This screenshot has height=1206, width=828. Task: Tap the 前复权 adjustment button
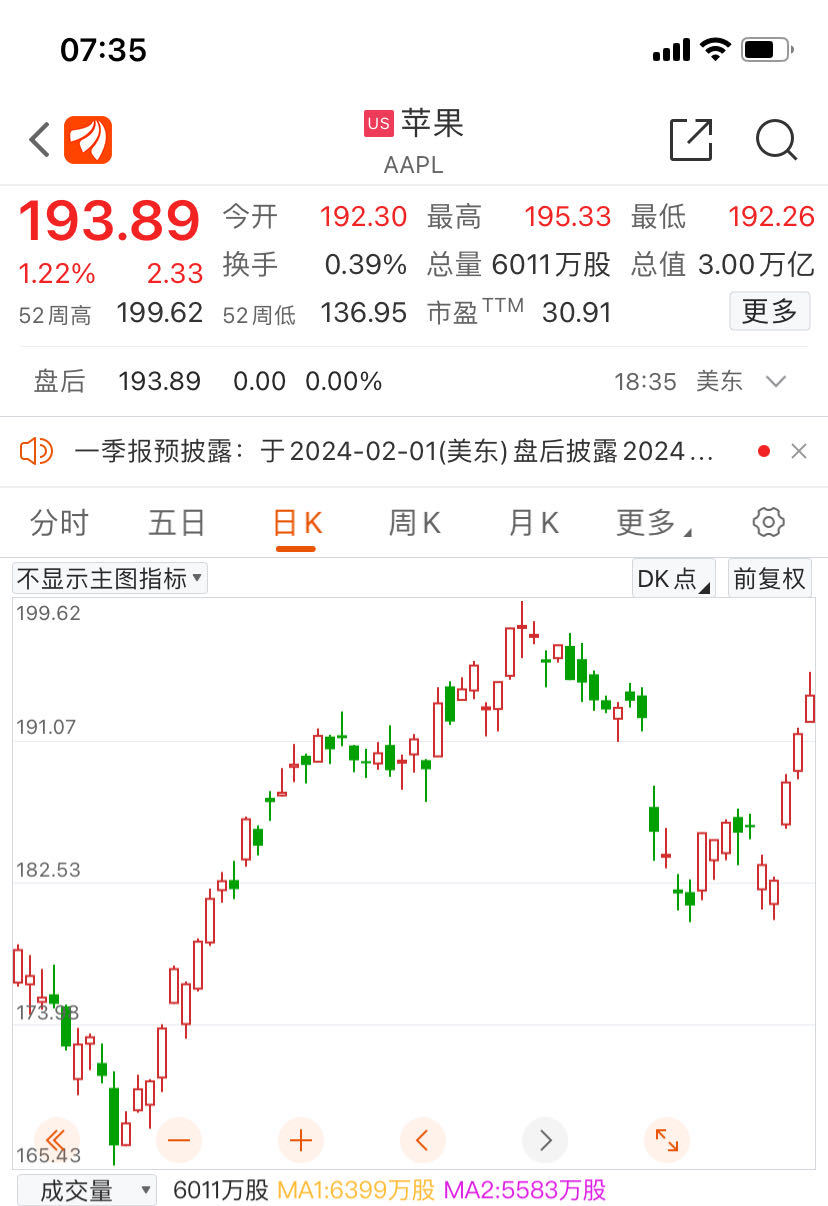pos(769,578)
